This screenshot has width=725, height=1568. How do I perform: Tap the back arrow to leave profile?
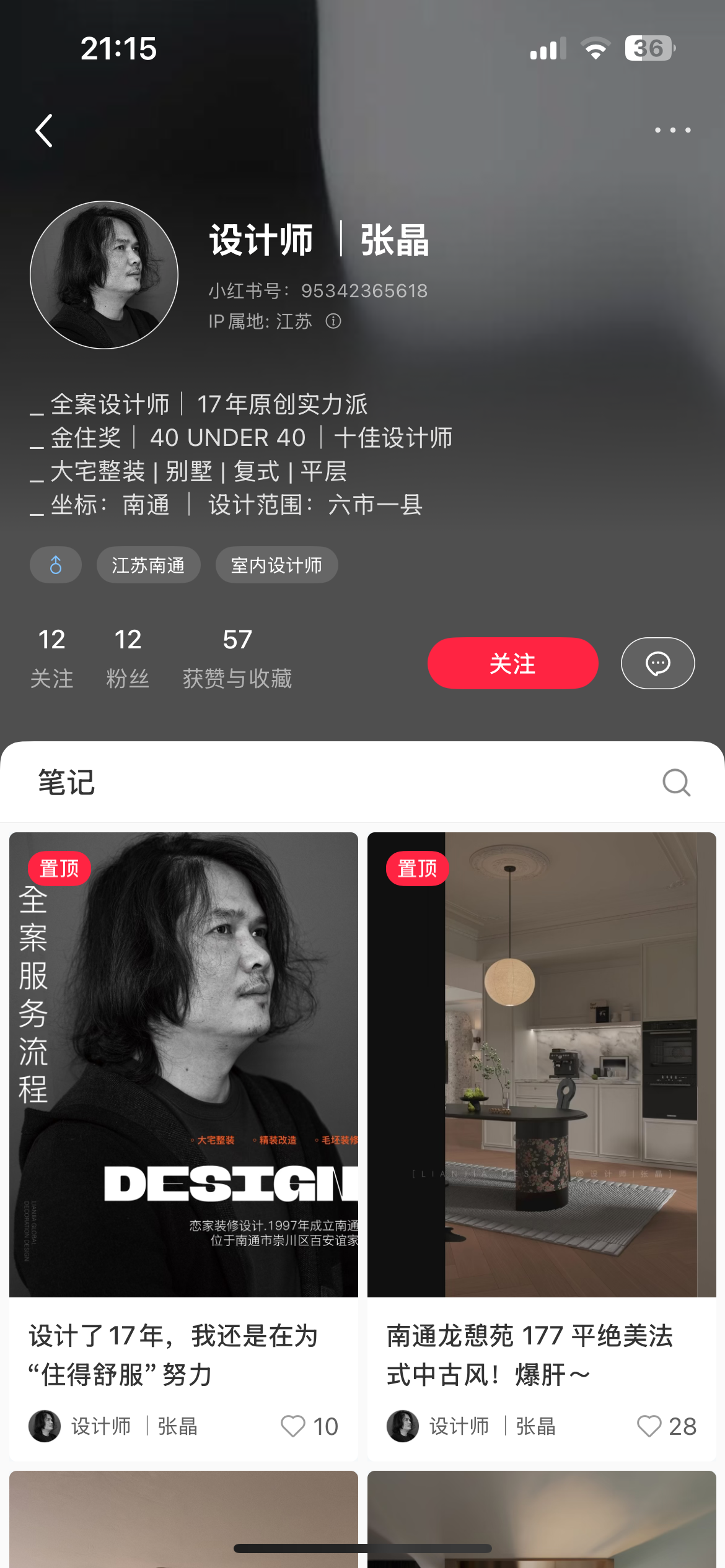pyautogui.click(x=43, y=131)
